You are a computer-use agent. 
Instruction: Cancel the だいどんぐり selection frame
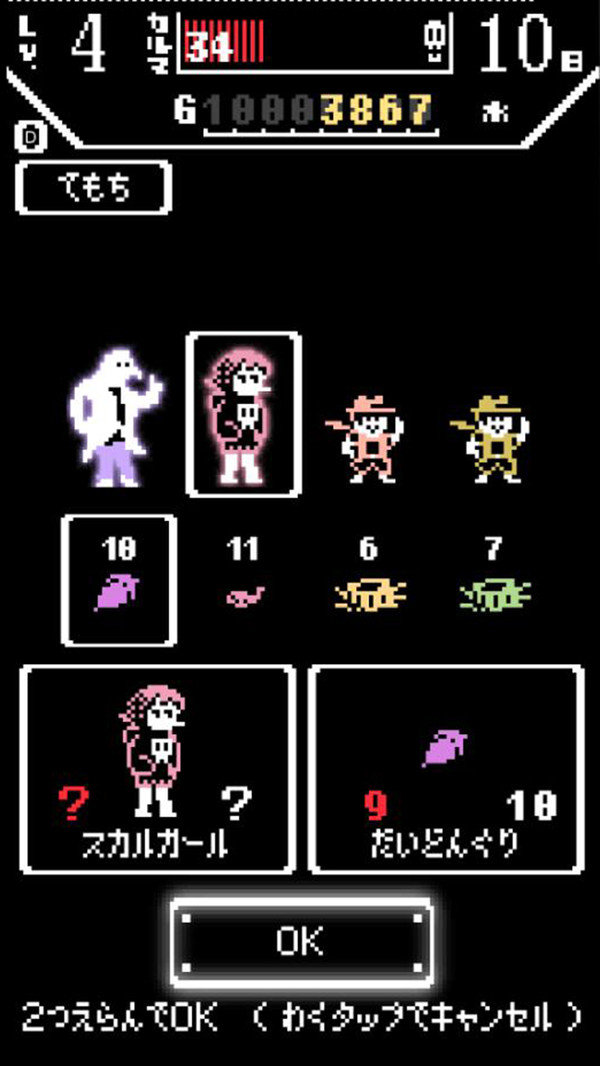tap(445, 768)
